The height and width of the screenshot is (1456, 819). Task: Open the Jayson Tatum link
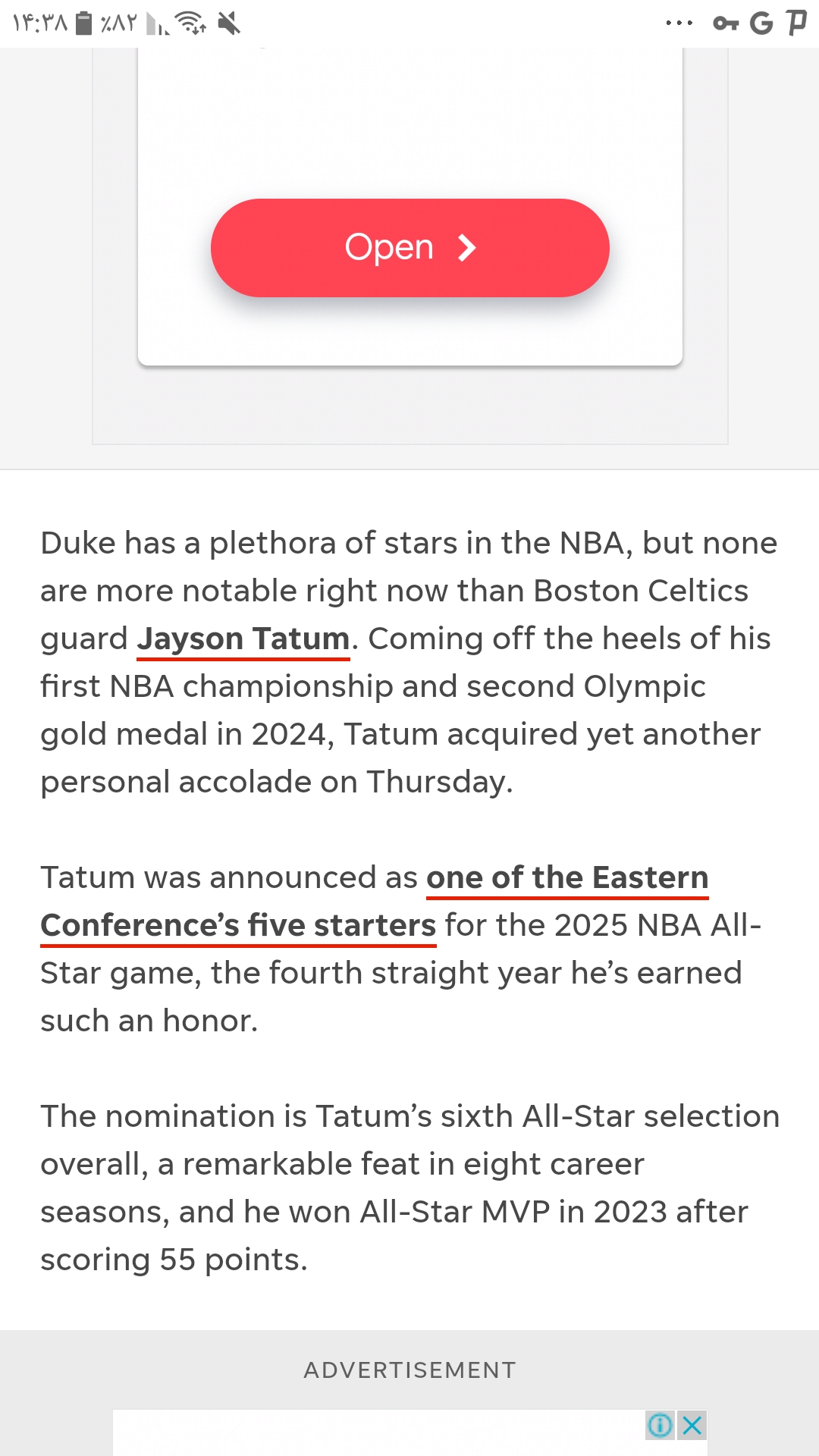(x=243, y=639)
